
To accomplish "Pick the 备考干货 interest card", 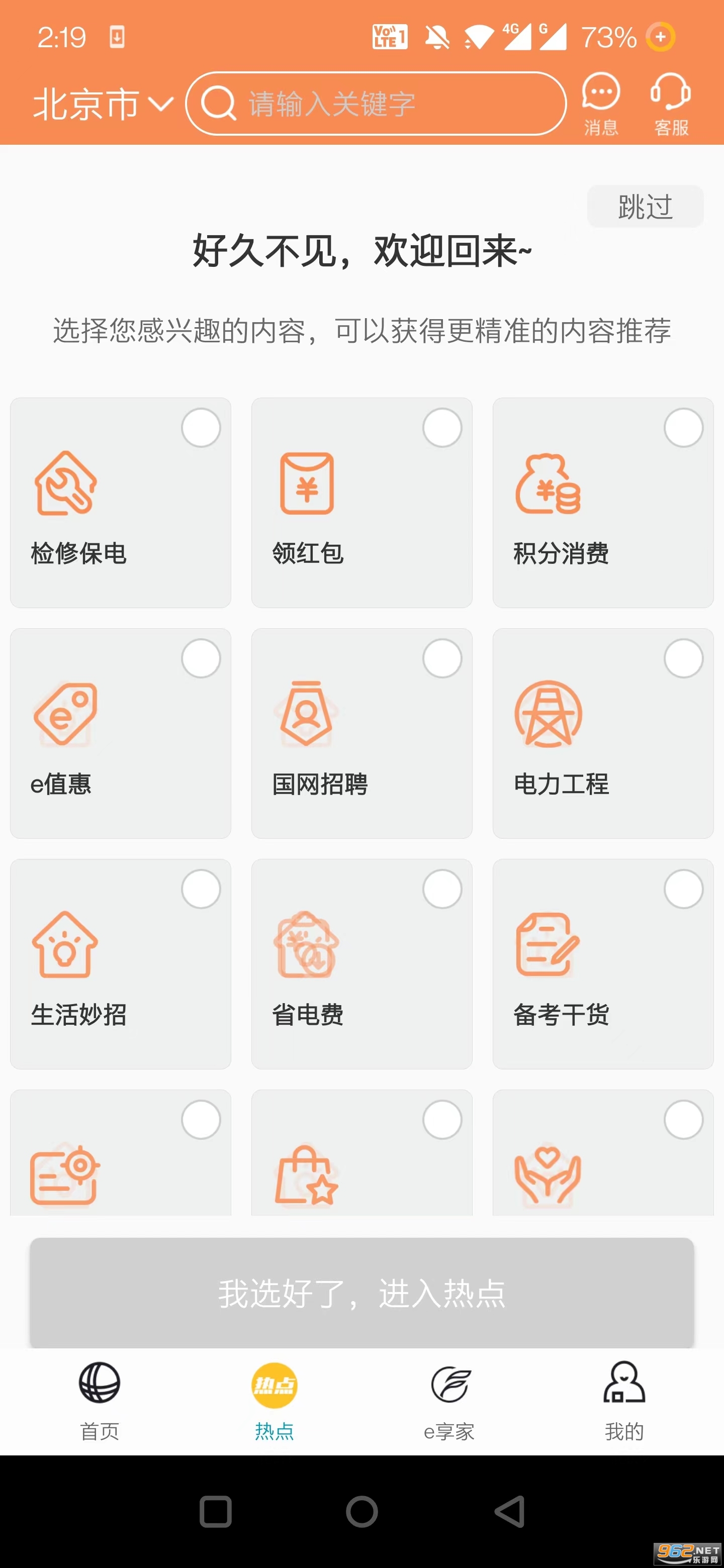I will click(603, 964).
